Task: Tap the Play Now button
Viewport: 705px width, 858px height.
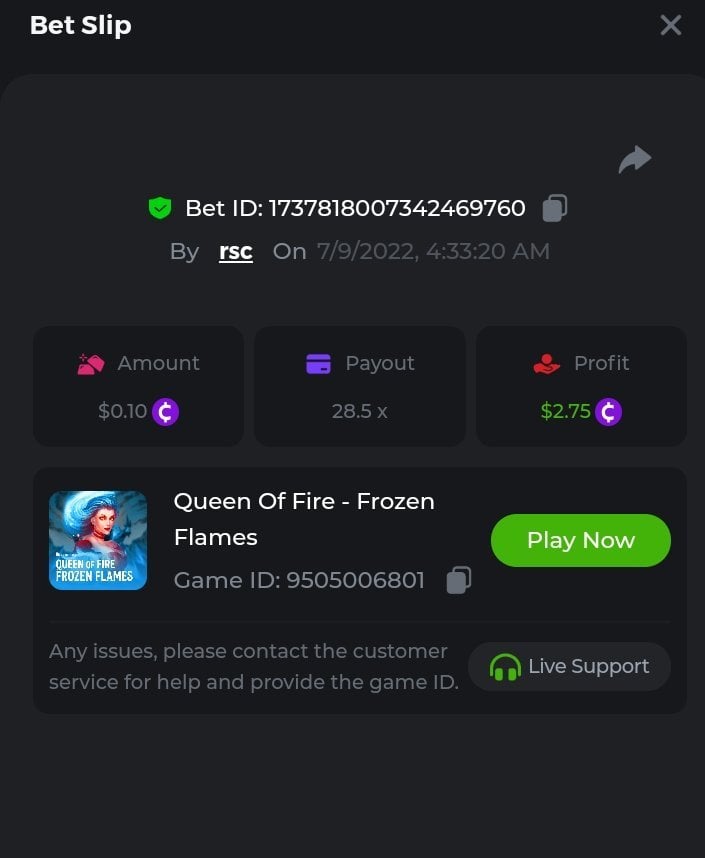Action: pyautogui.click(x=580, y=540)
